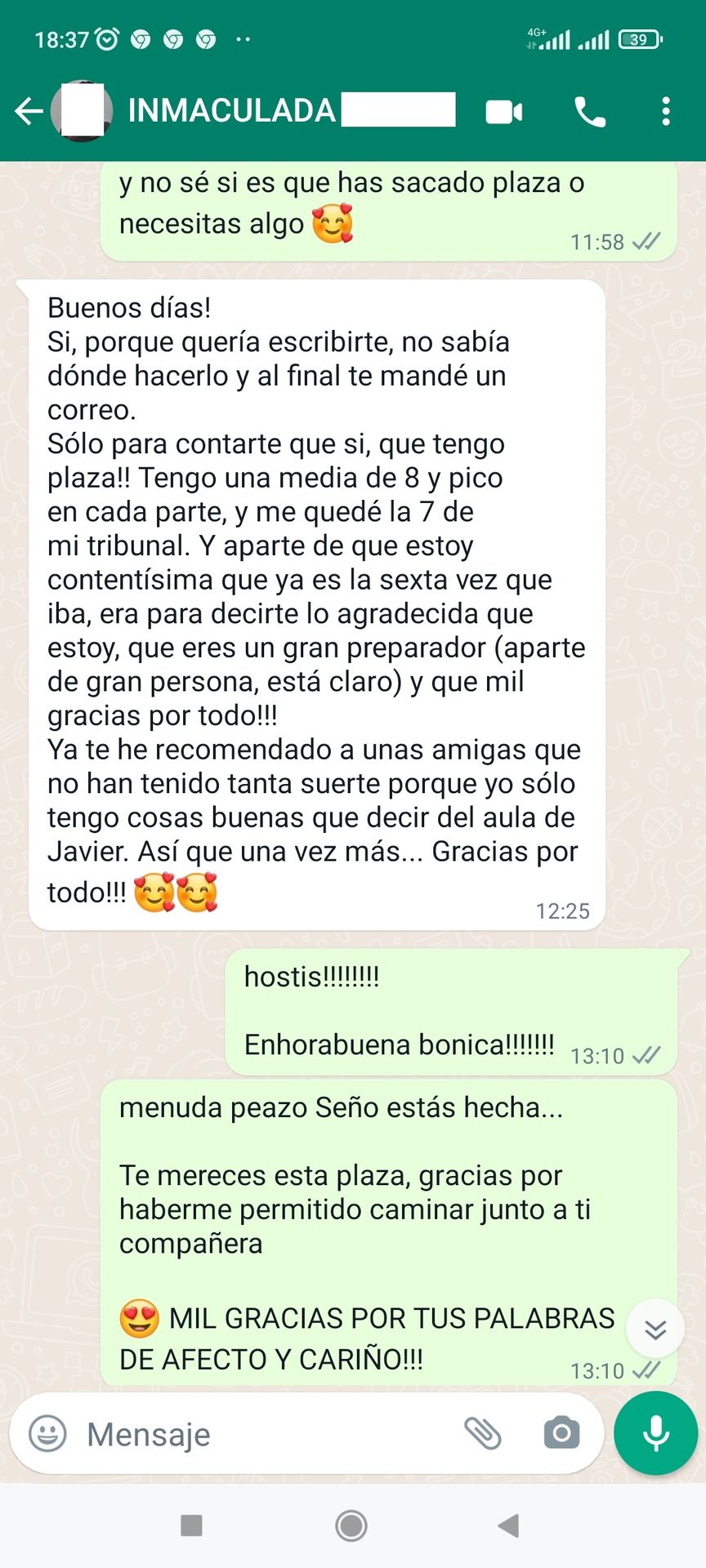The width and height of the screenshot is (706, 1568).
Task: Open the camera to send a photo
Action: point(561,1433)
